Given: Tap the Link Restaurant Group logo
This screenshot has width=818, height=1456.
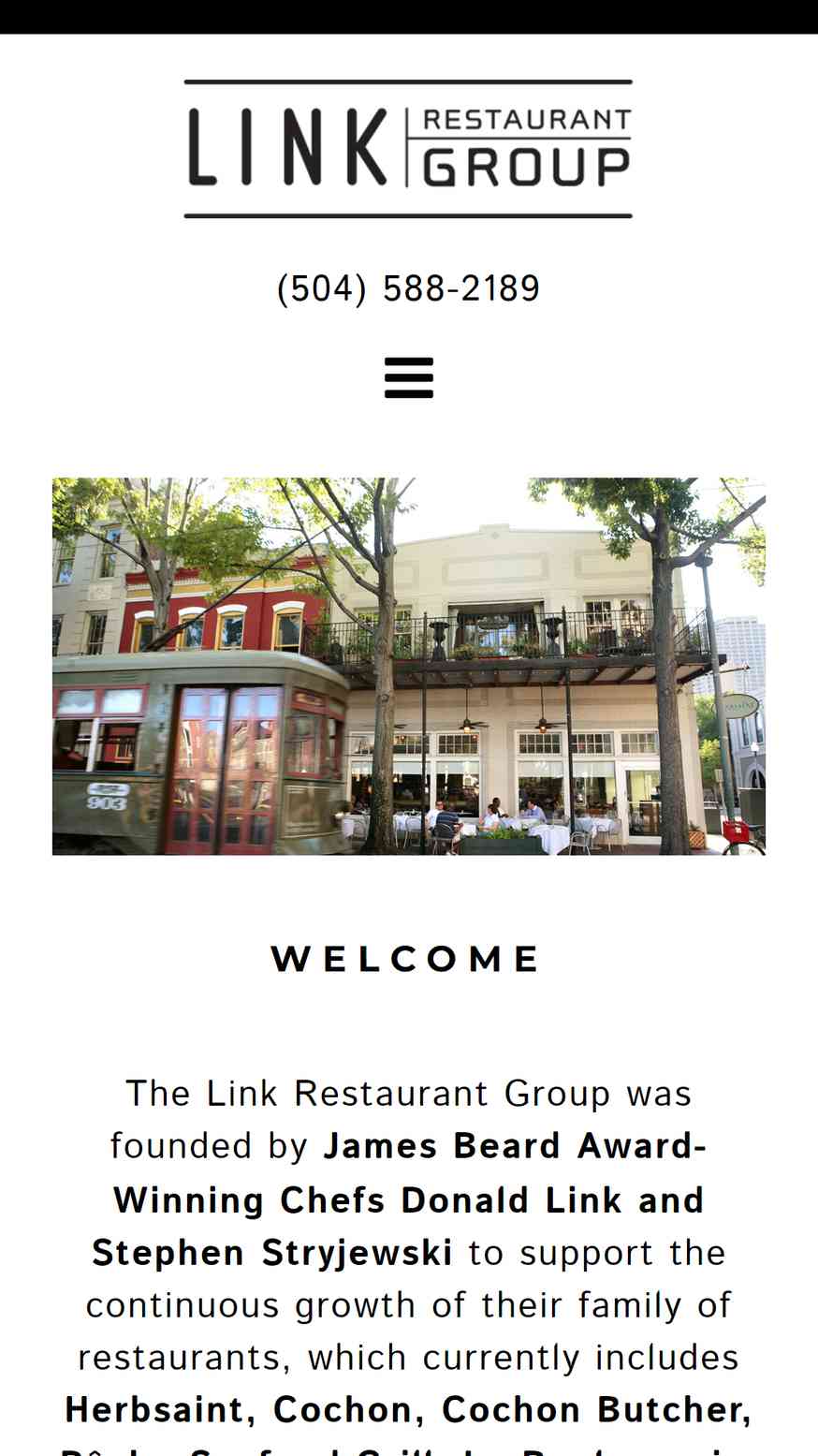Looking at the screenshot, I should coord(408,149).
